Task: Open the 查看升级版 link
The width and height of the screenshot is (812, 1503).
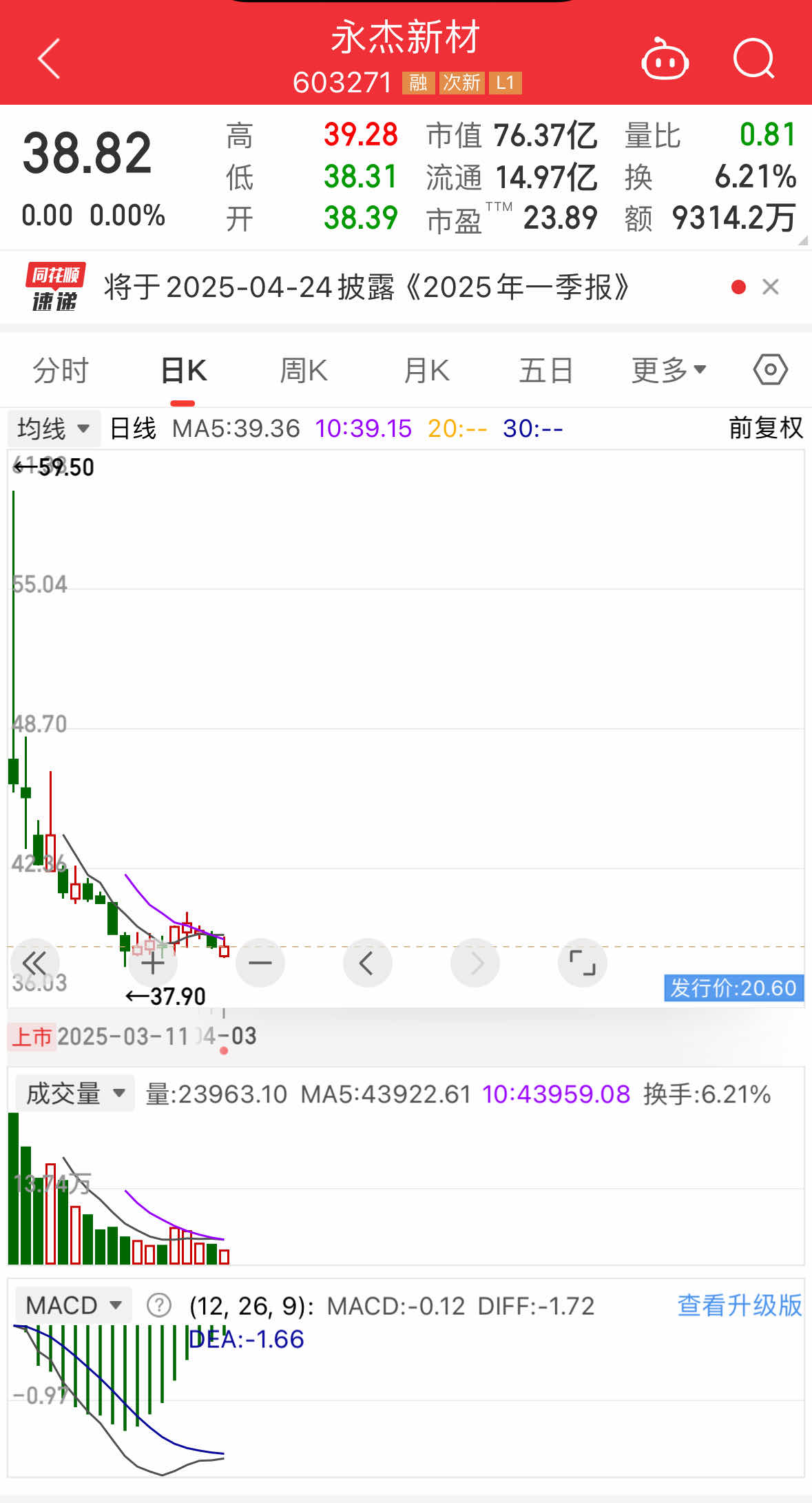Action: [x=739, y=1305]
